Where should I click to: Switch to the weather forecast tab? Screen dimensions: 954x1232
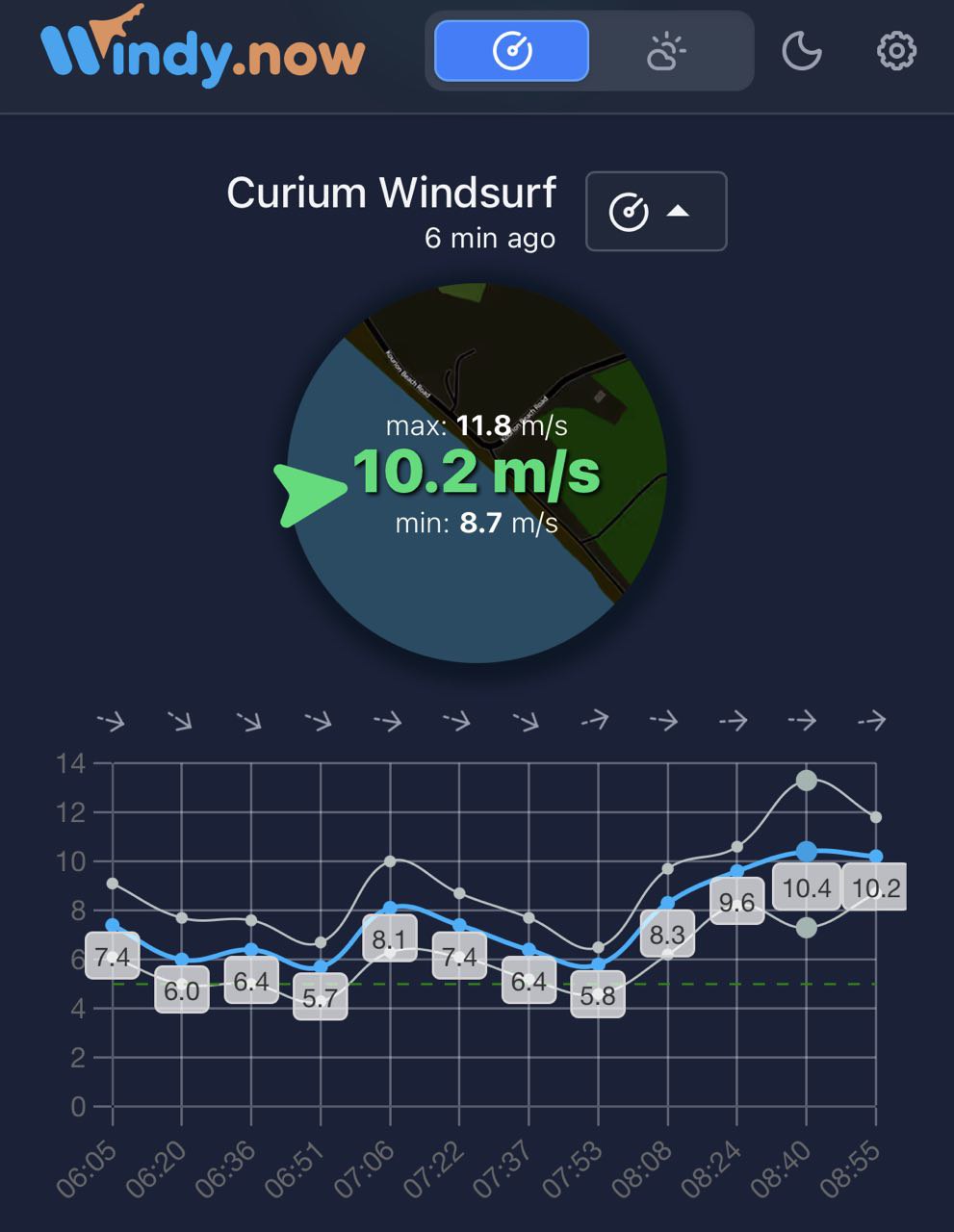point(666,51)
